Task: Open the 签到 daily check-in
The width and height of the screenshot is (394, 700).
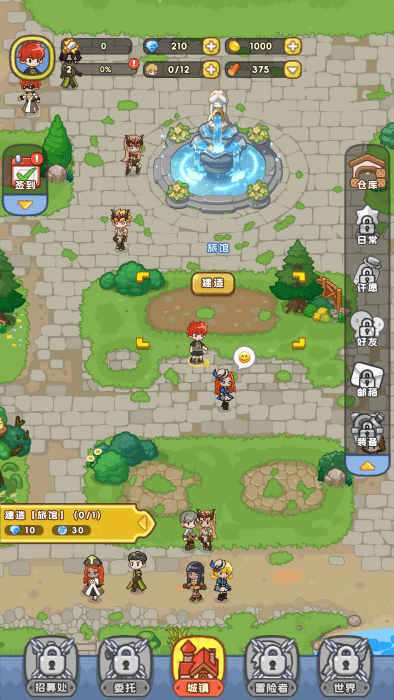Action: [25, 171]
